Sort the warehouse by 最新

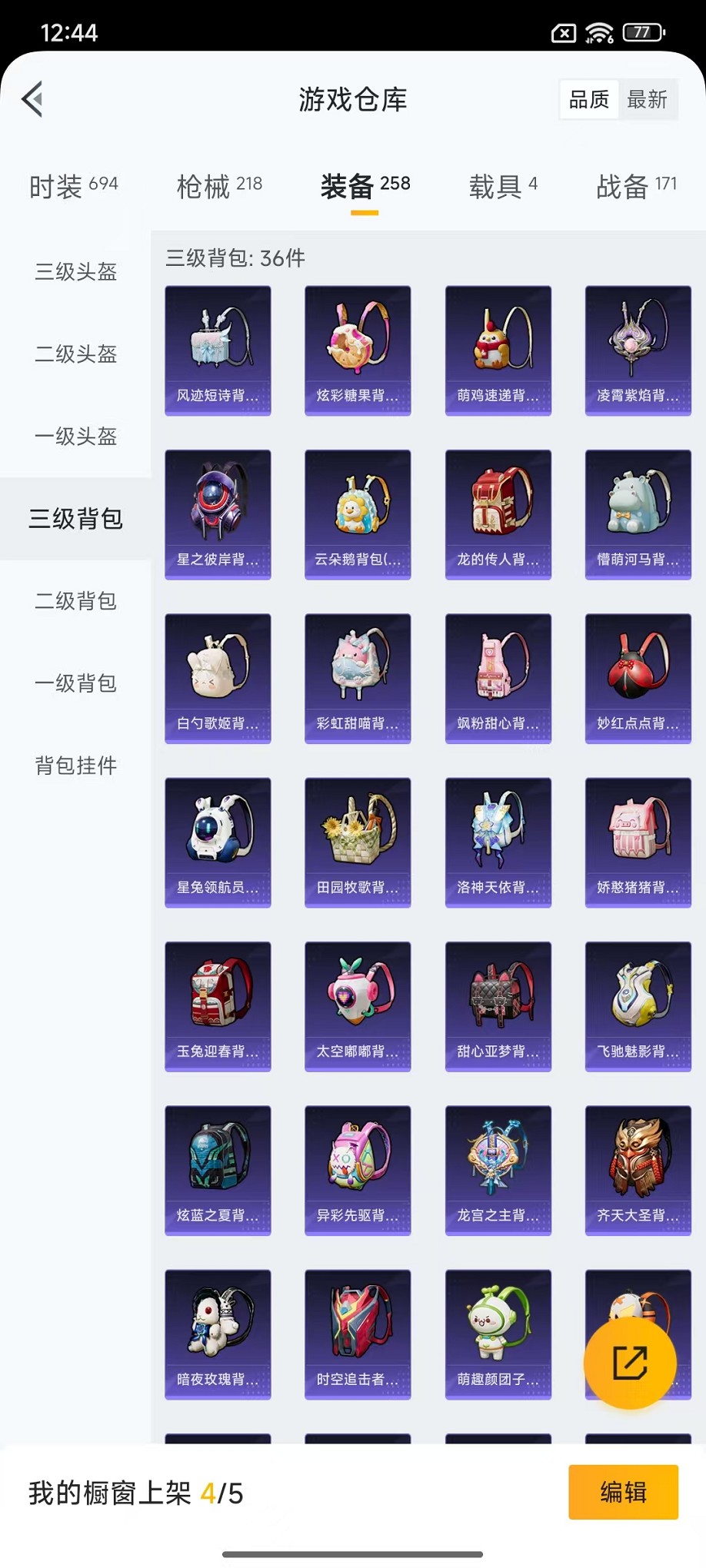647,99
